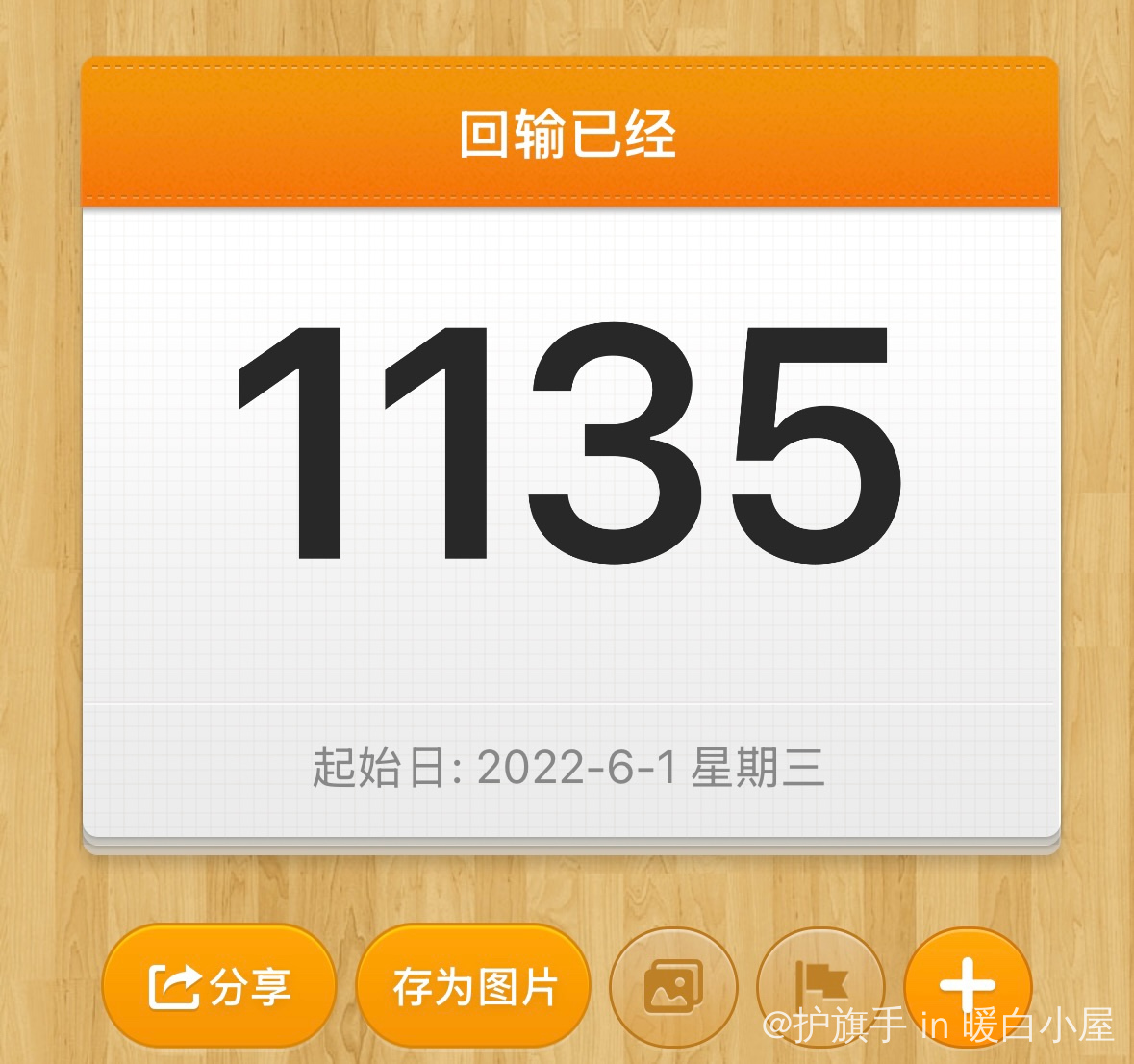Tap the 分享 share button
This screenshot has width=1134, height=1064.
(218, 987)
